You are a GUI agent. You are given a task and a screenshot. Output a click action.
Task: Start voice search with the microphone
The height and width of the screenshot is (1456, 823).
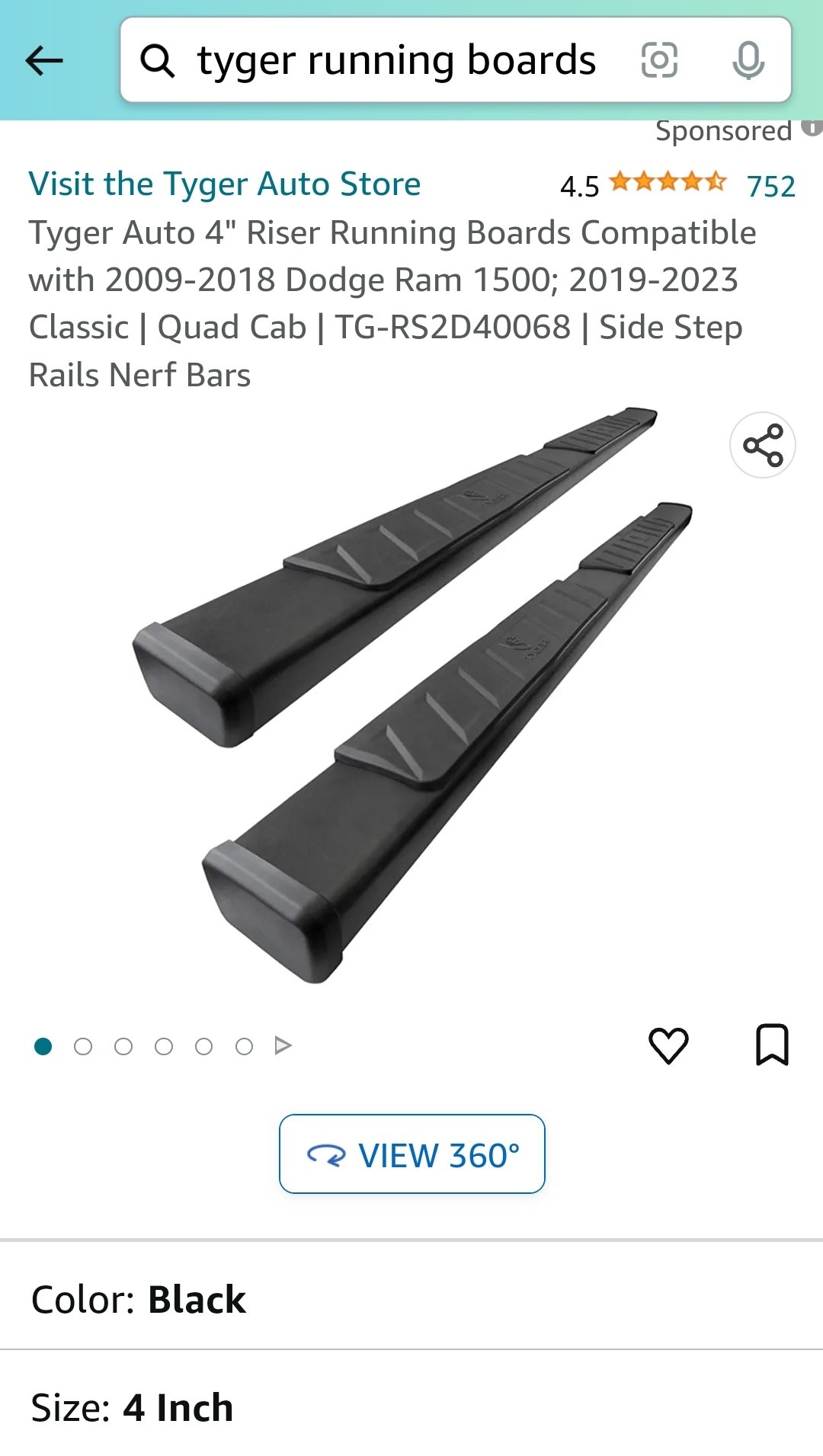coord(748,60)
